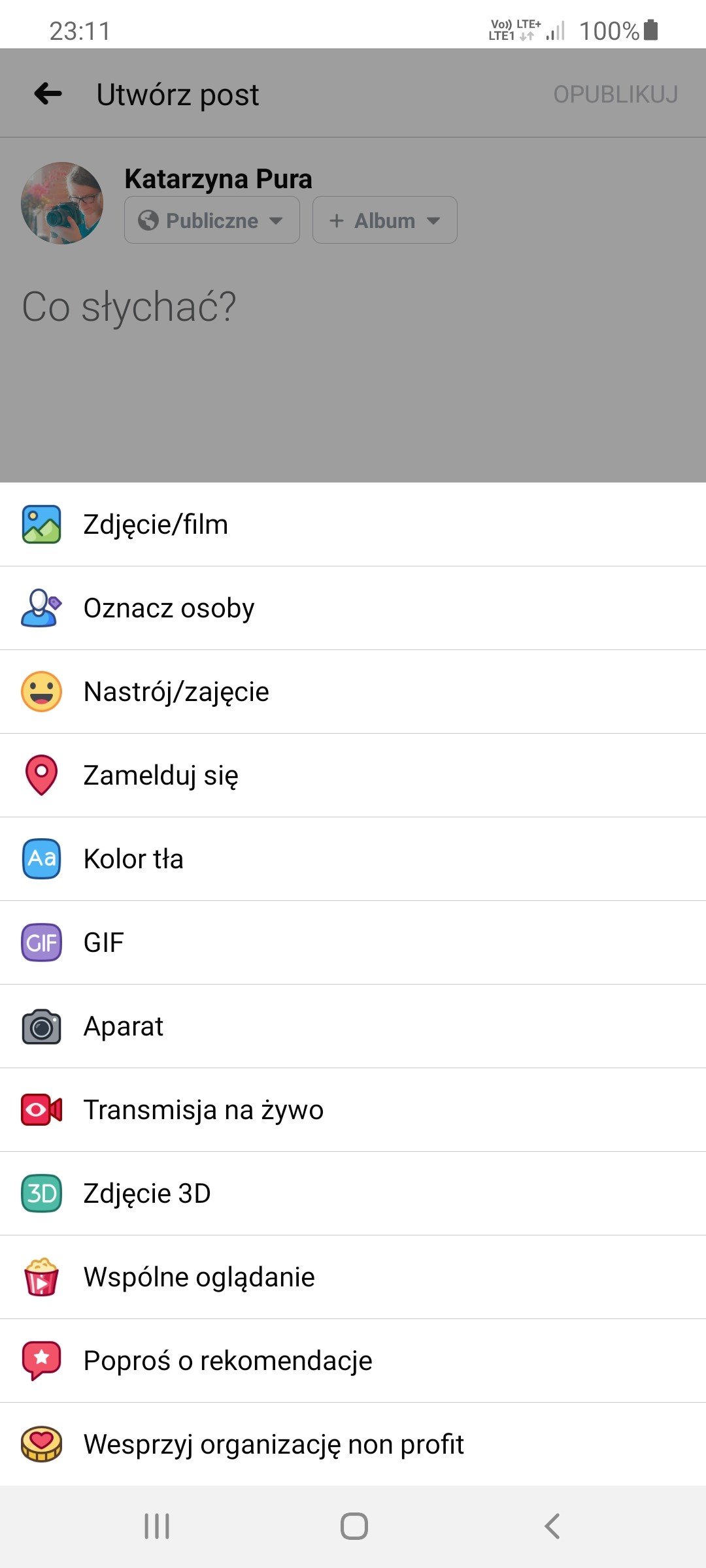Start Transmisja na żywo
Viewport: 706px width, 1568px height.
(353, 1110)
